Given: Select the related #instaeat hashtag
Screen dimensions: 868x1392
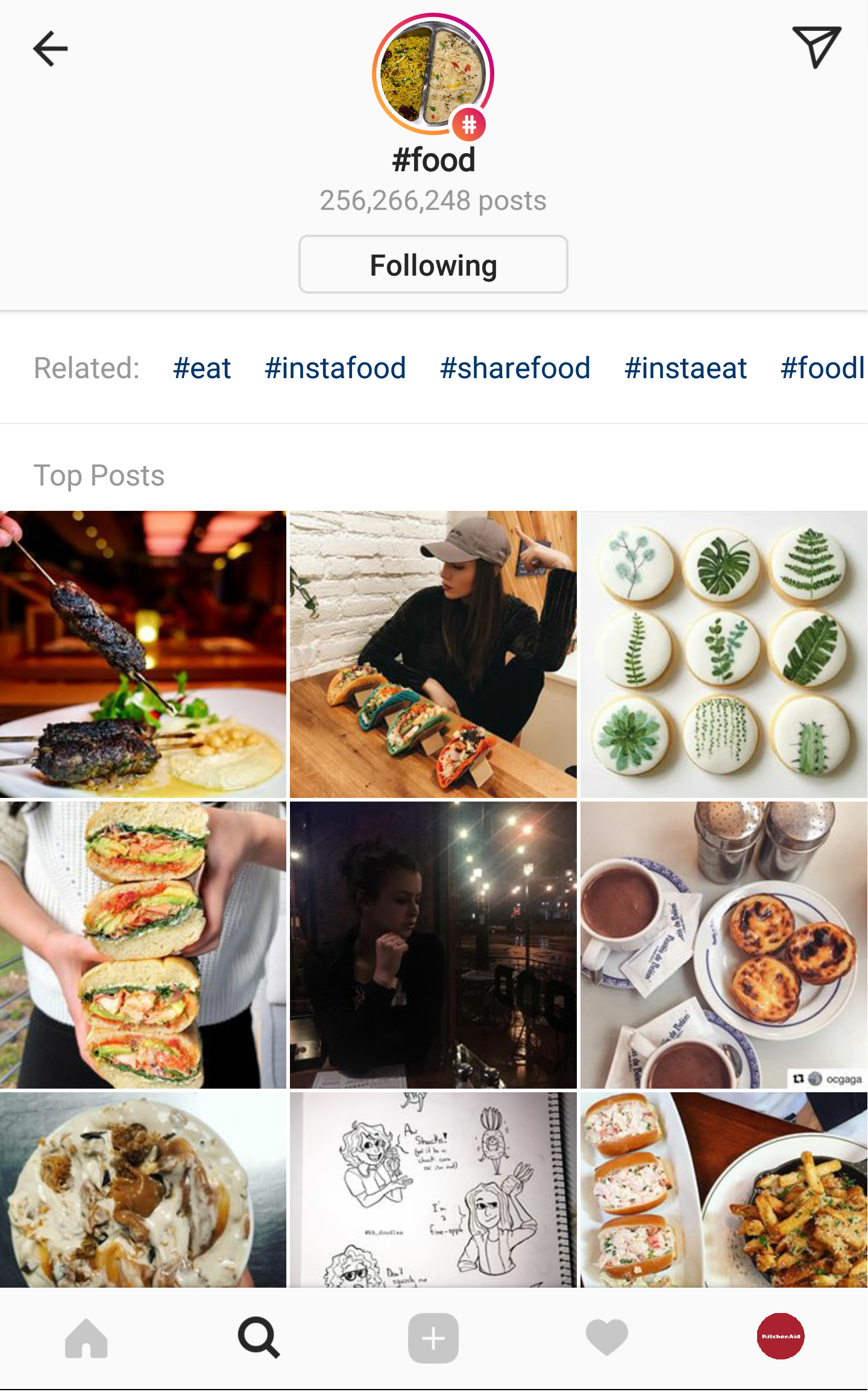Looking at the screenshot, I should (x=685, y=368).
